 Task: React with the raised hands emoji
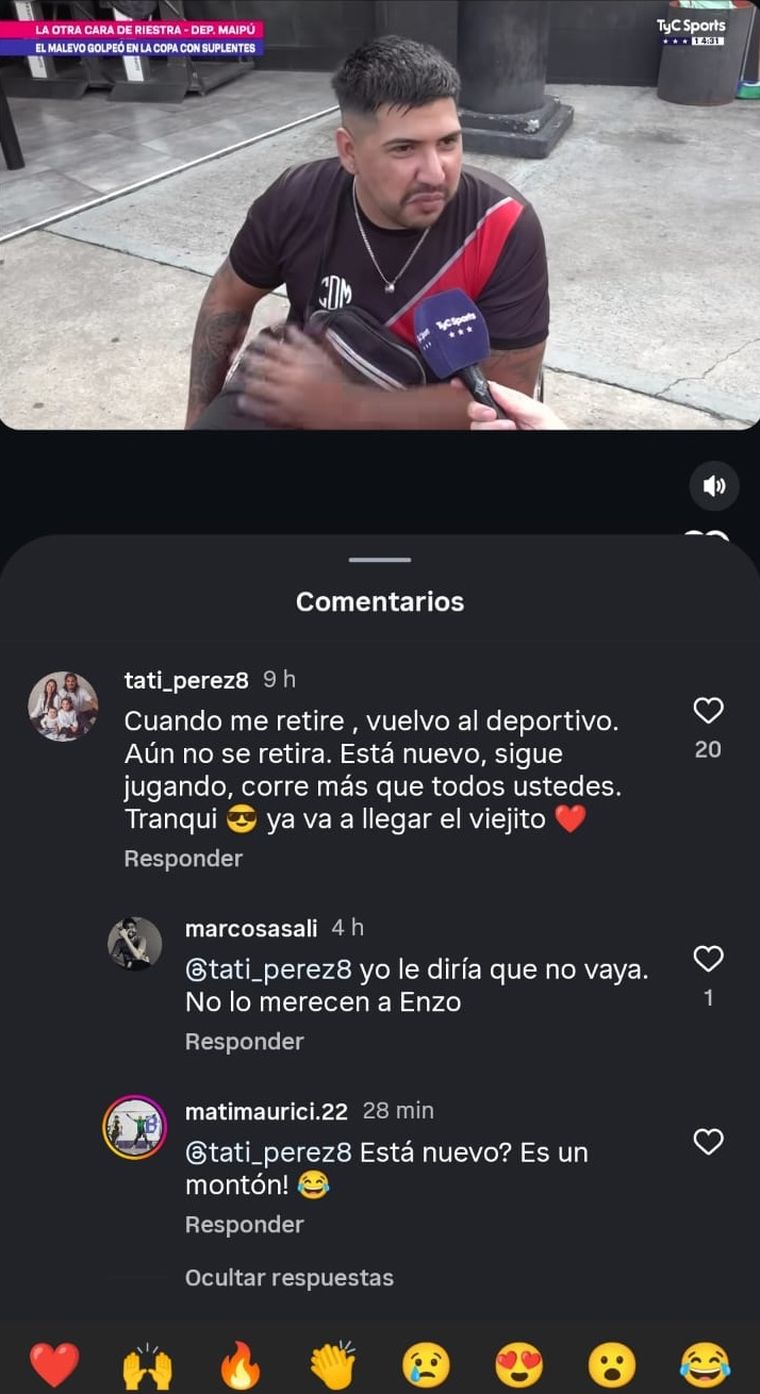tap(147, 1365)
